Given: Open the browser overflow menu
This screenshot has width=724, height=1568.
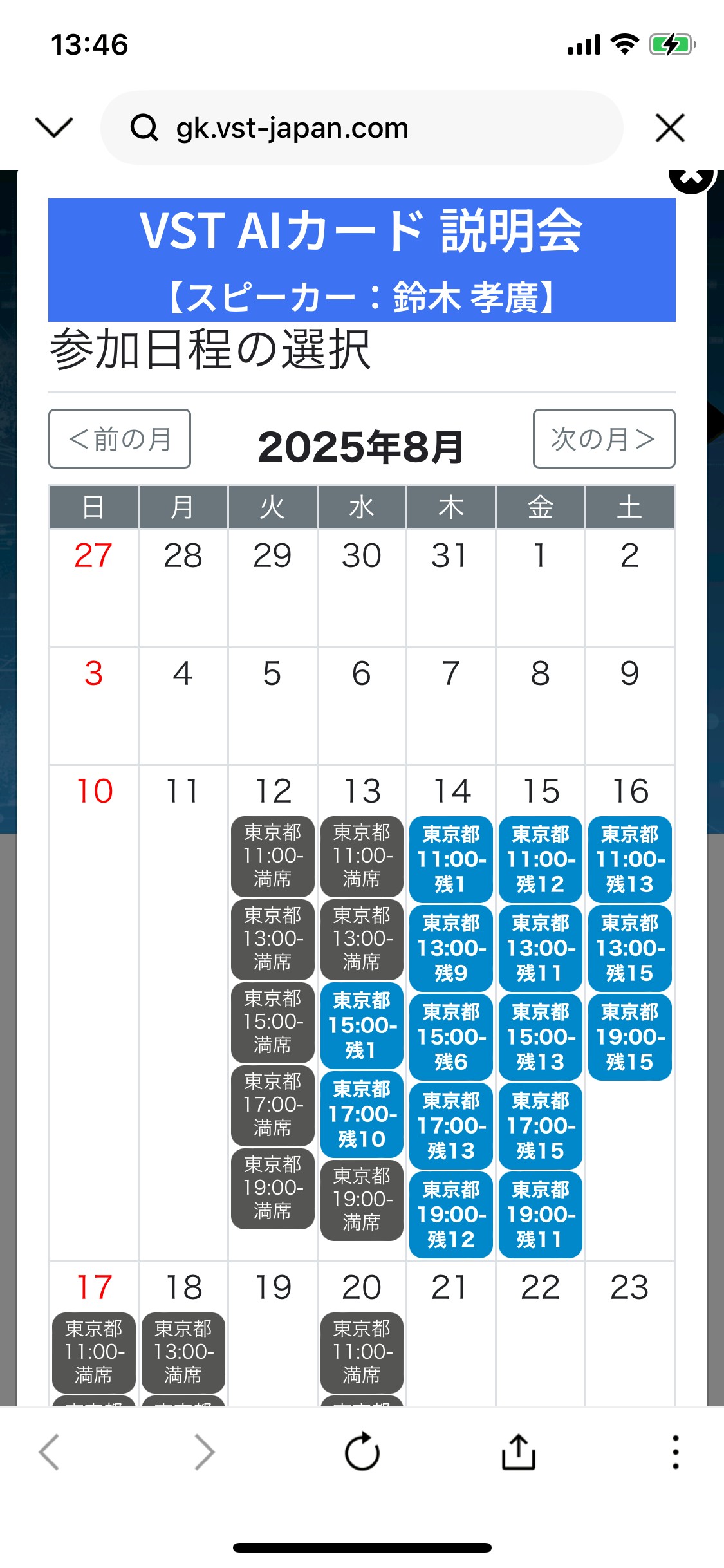Looking at the screenshot, I should [675, 1451].
